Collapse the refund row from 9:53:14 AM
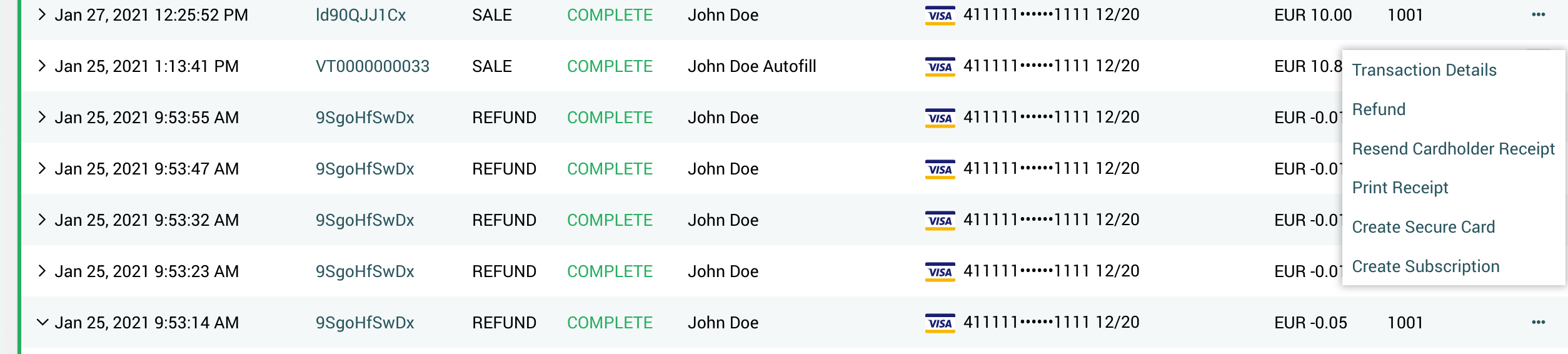The height and width of the screenshot is (354, 1568). 42,322
